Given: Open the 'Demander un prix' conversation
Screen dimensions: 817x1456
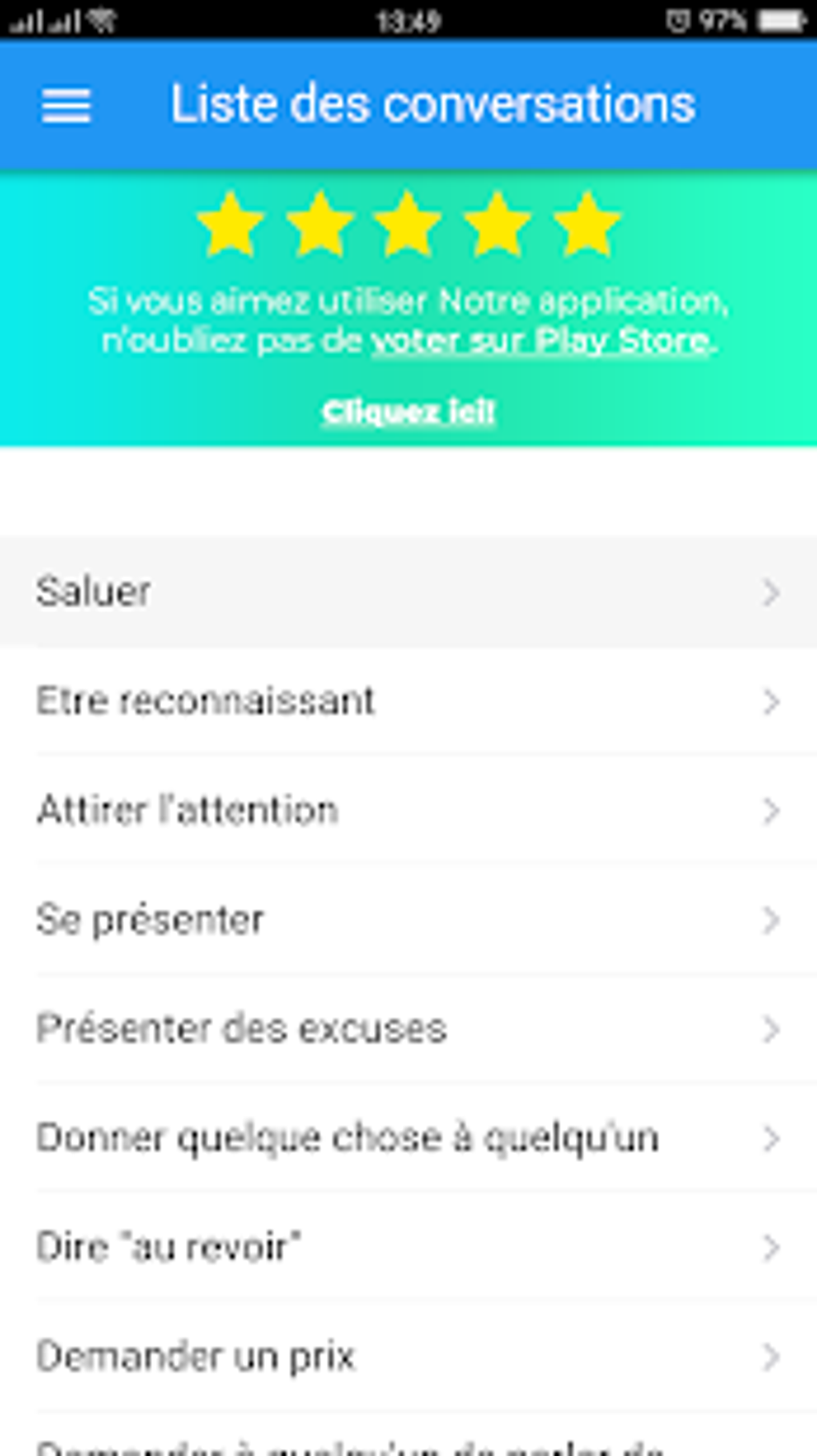Looking at the screenshot, I should point(408,1356).
